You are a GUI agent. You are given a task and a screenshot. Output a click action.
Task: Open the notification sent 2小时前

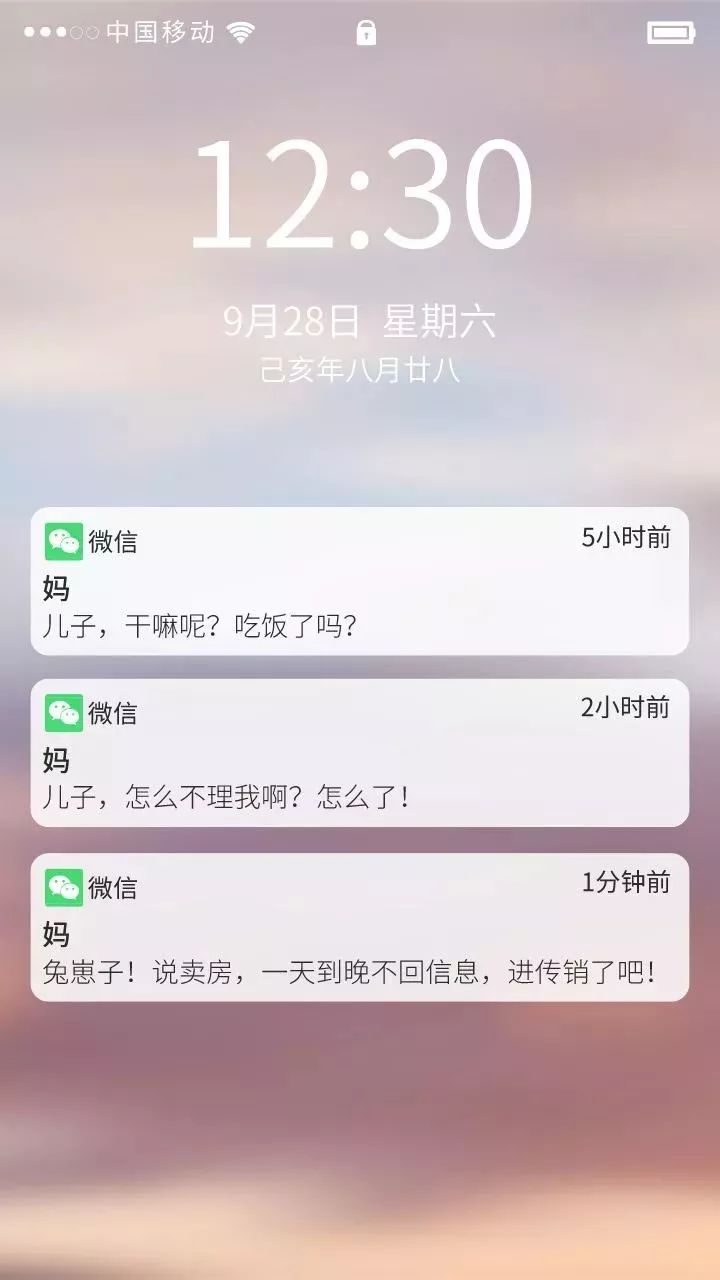[360, 755]
